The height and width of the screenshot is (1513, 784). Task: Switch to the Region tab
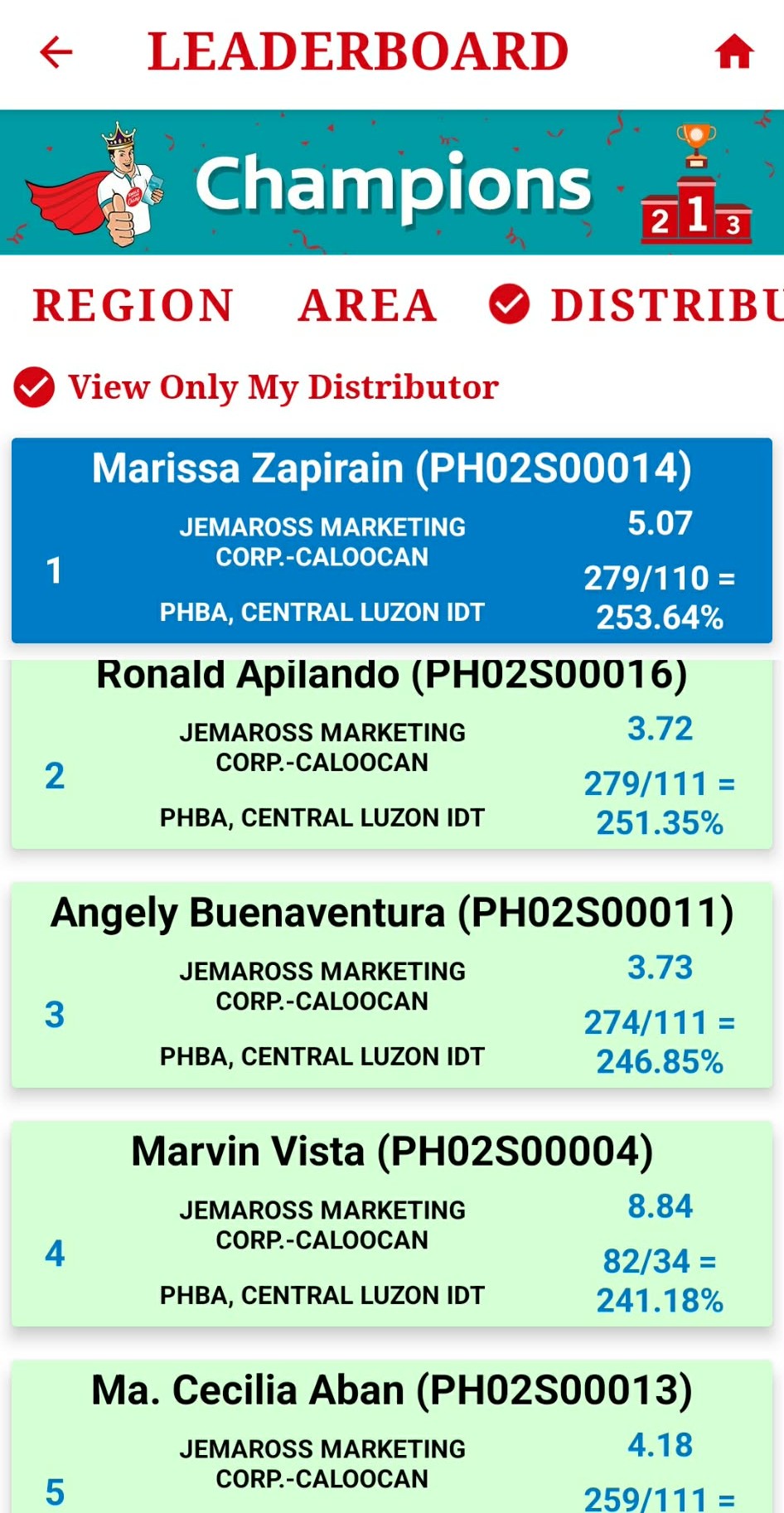(133, 305)
